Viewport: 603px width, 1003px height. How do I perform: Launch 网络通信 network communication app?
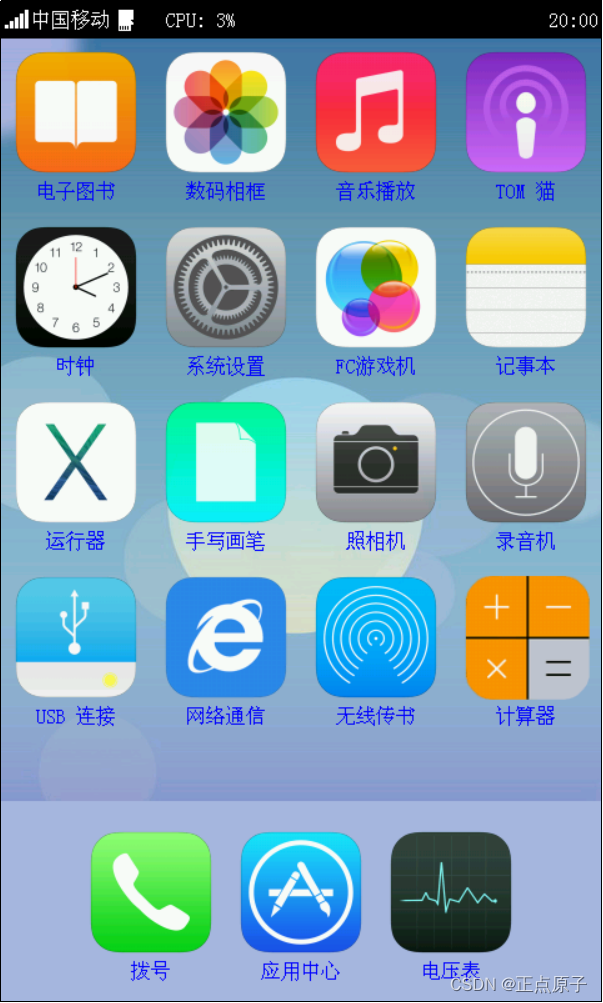(226, 637)
